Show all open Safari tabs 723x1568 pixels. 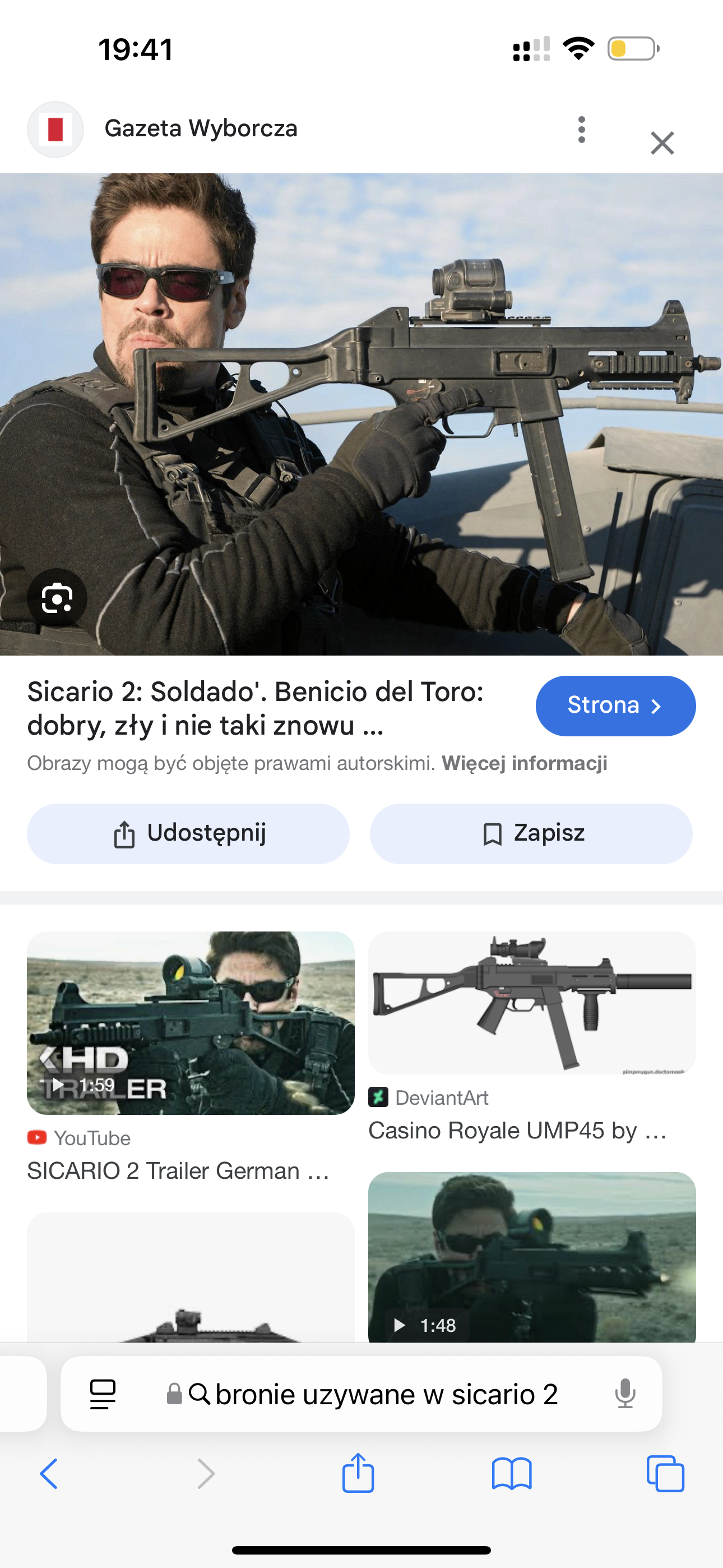coord(665,1474)
